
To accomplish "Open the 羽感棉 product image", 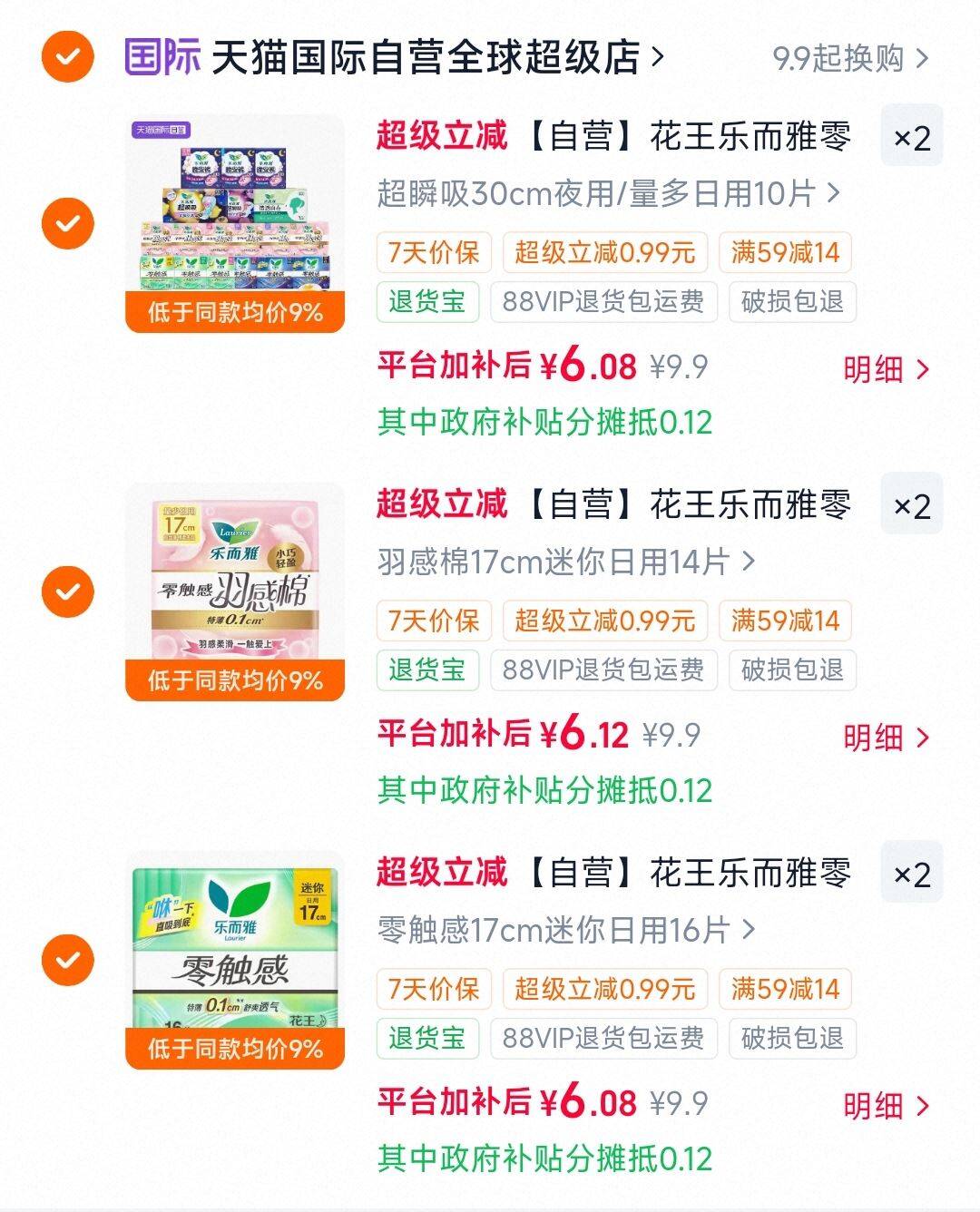I will pyautogui.click(x=235, y=592).
